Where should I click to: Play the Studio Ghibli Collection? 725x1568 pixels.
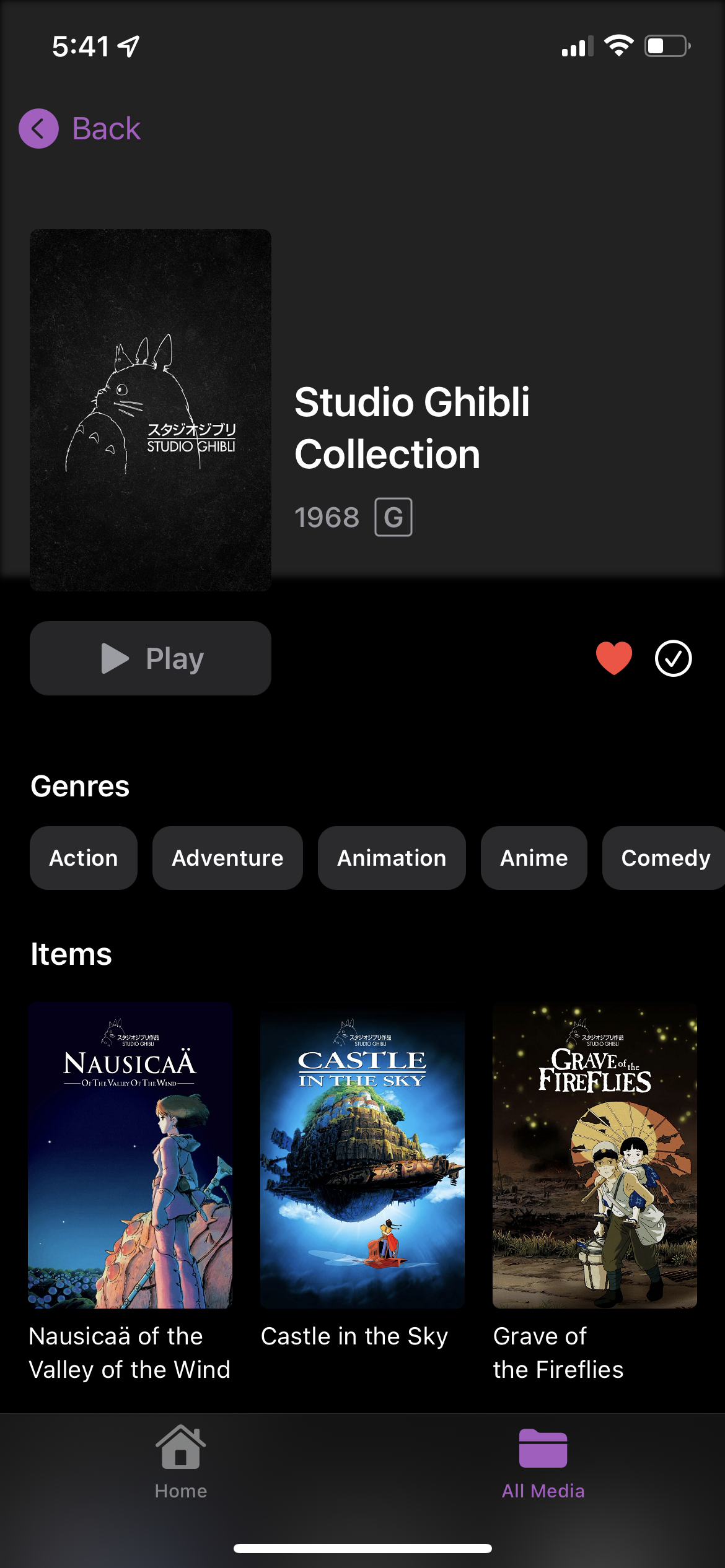(x=151, y=658)
